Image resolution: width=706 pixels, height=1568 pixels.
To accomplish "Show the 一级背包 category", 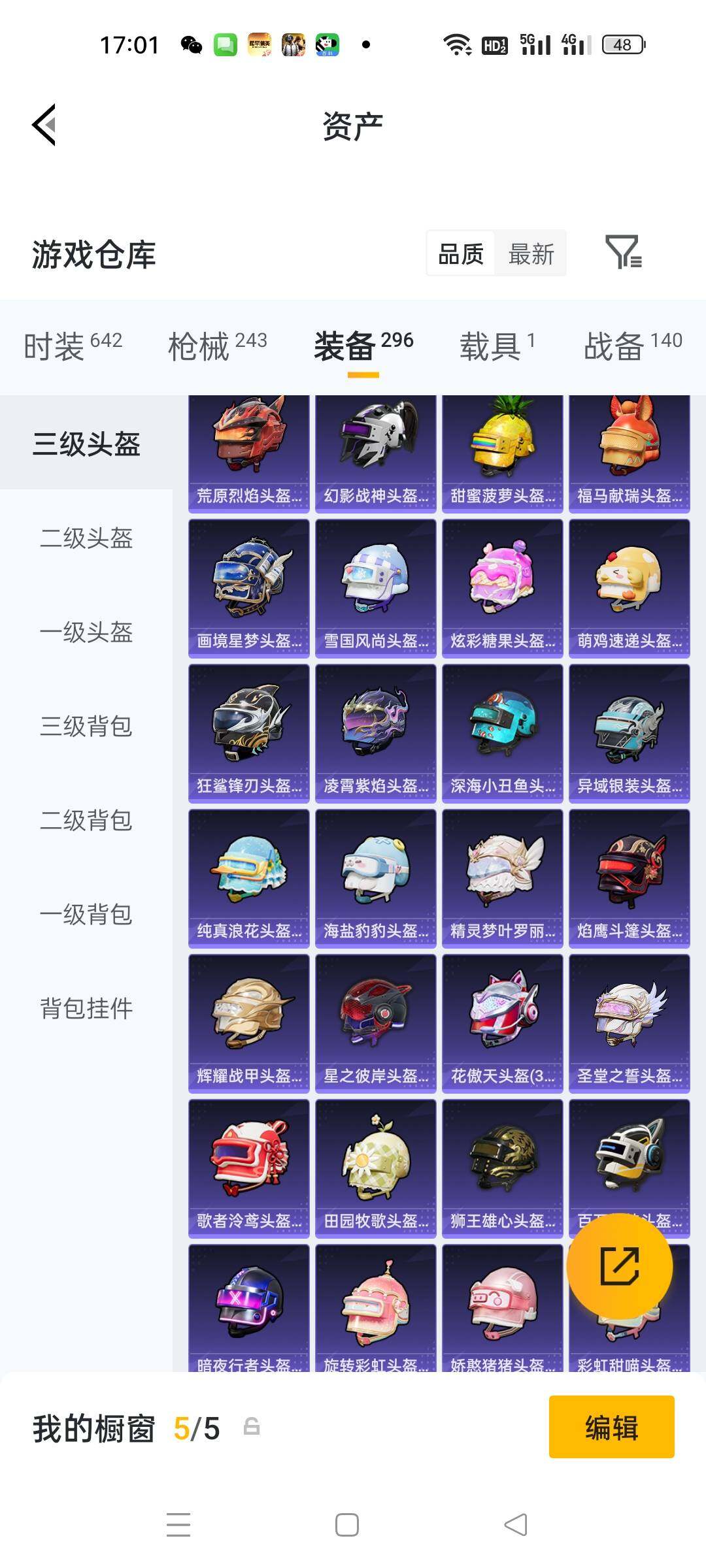I will pos(86,915).
